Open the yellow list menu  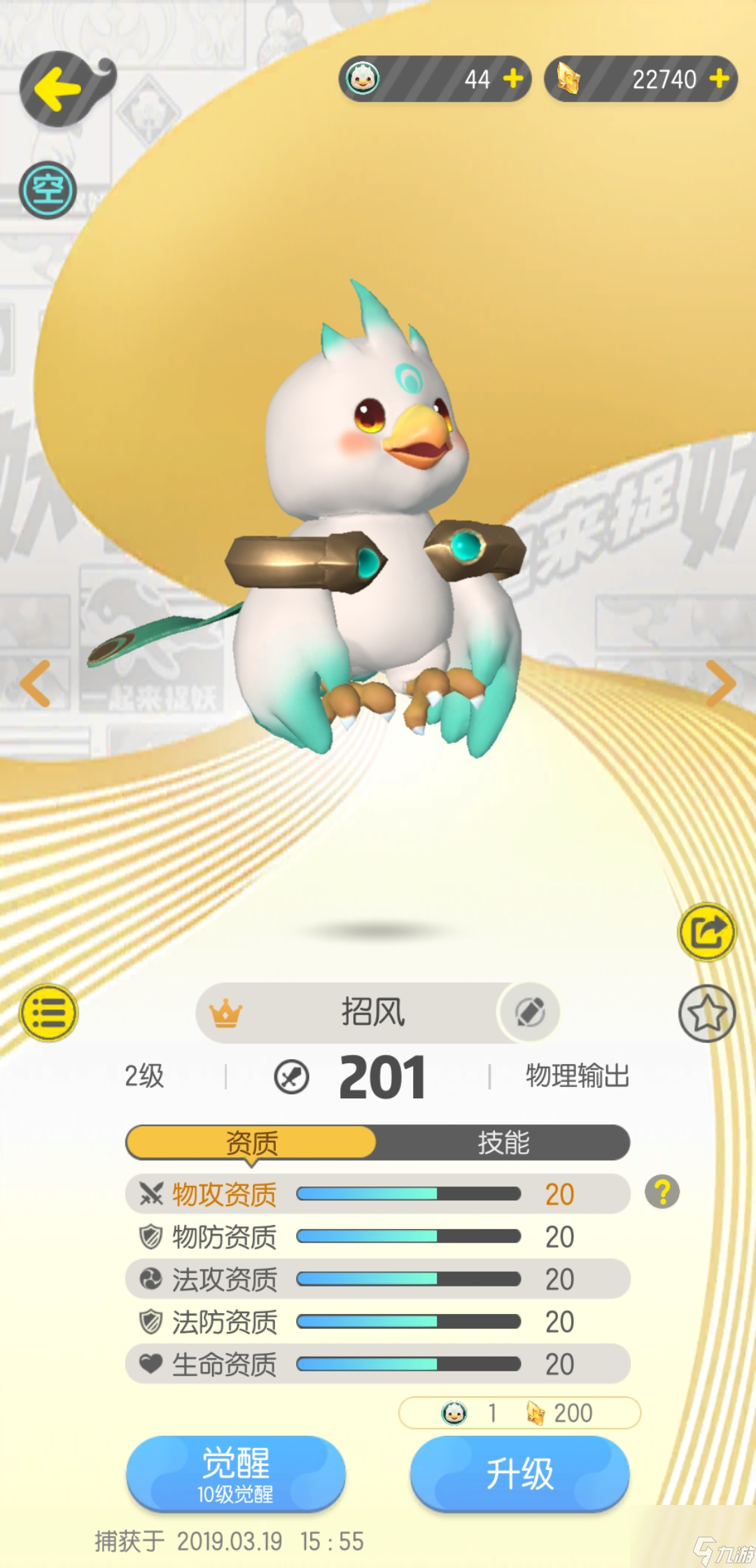point(48,1013)
